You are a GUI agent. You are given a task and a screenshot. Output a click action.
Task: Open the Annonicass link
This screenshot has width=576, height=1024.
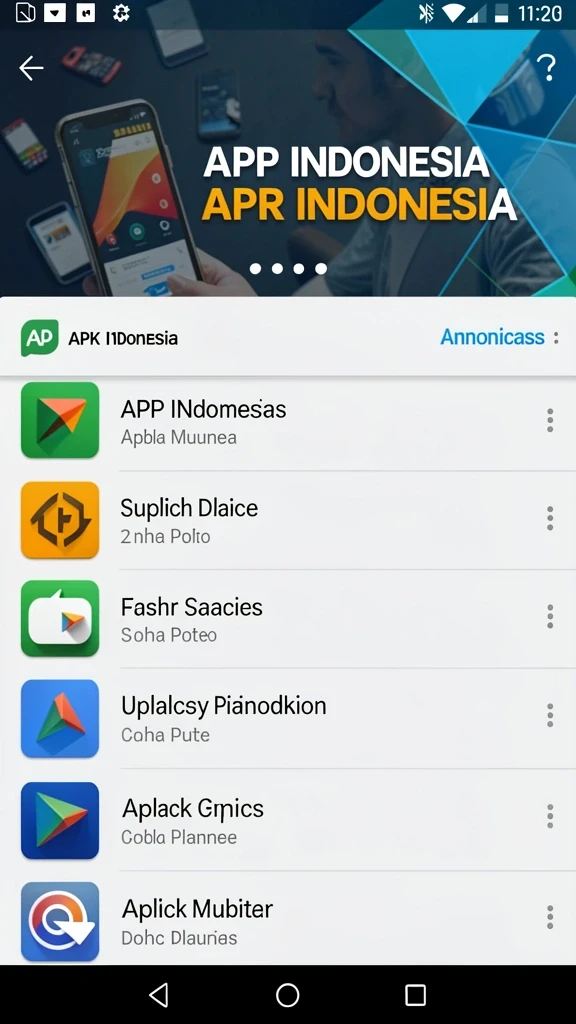tap(492, 337)
